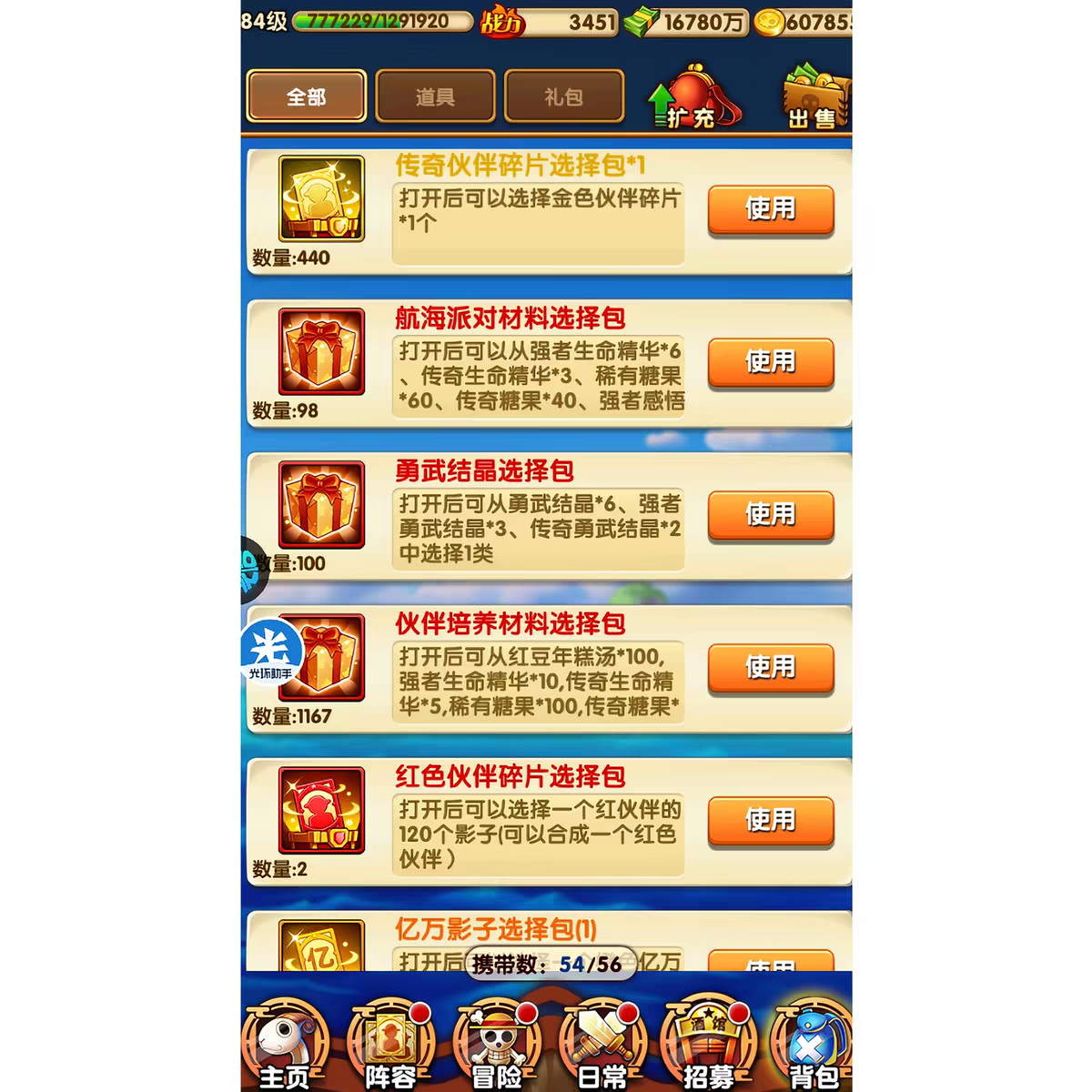Go to the 主页 home tab
Viewport: 1092px width, 1092px height.
[286, 1045]
